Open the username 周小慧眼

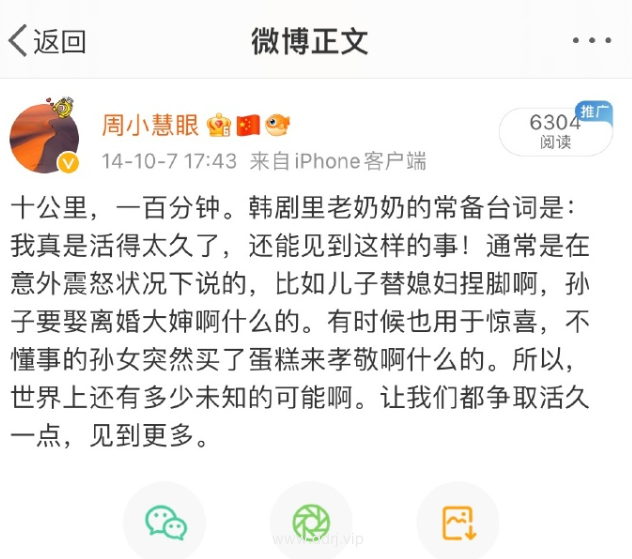(149, 125)
